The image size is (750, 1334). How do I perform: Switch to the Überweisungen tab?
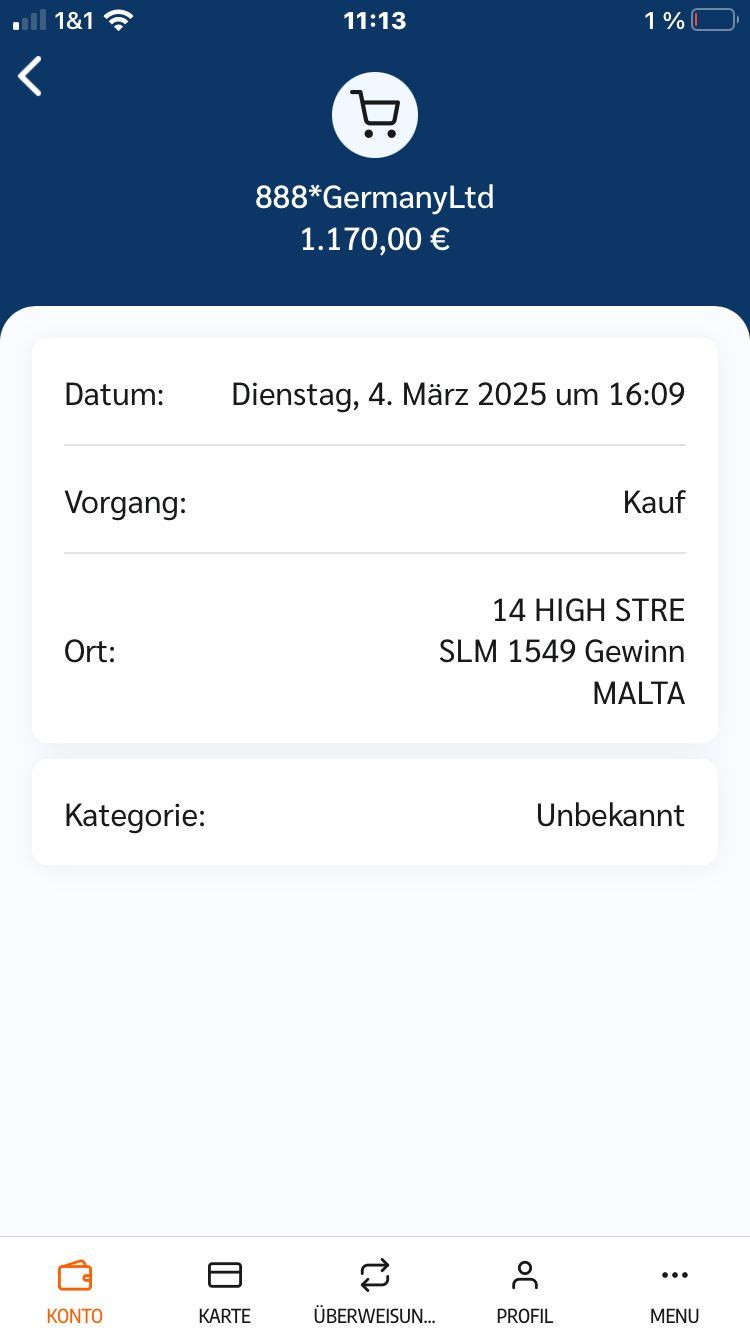coord(375,1290)
